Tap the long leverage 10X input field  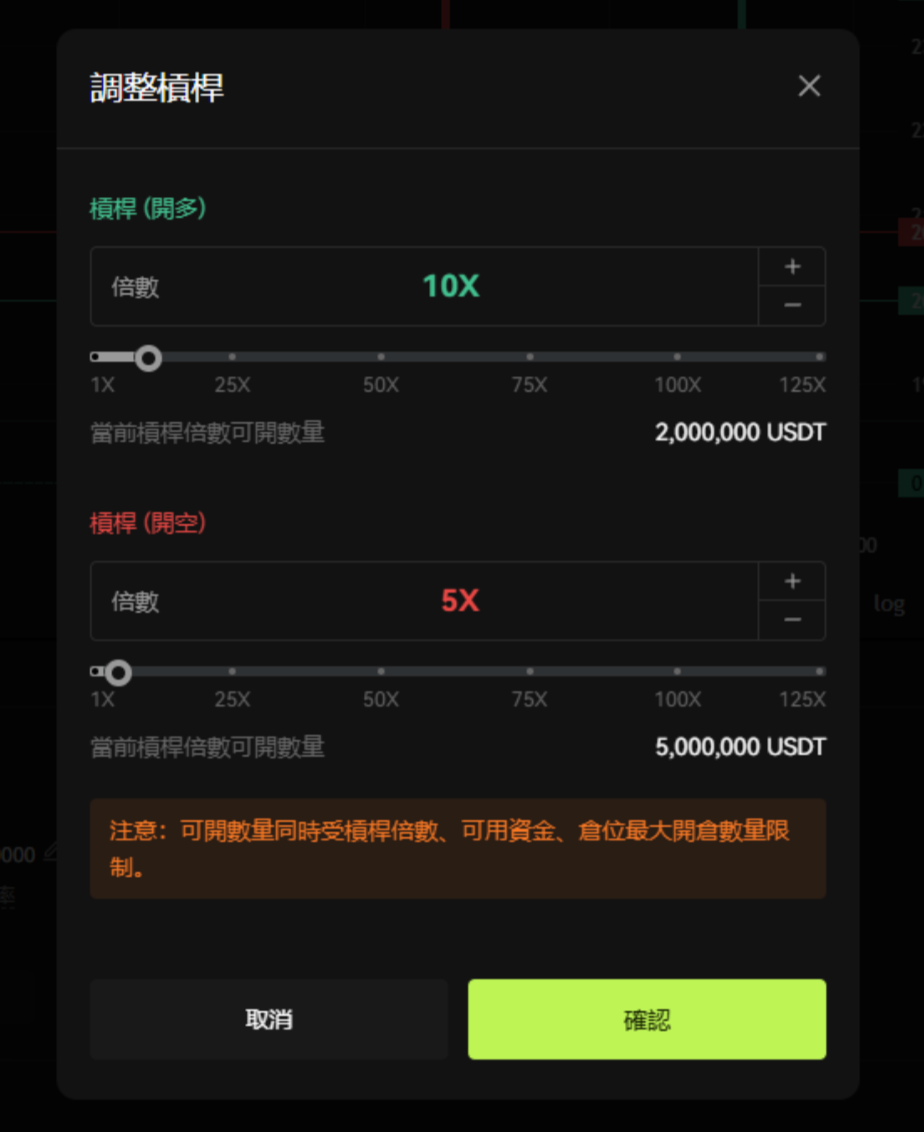[450, 287]
